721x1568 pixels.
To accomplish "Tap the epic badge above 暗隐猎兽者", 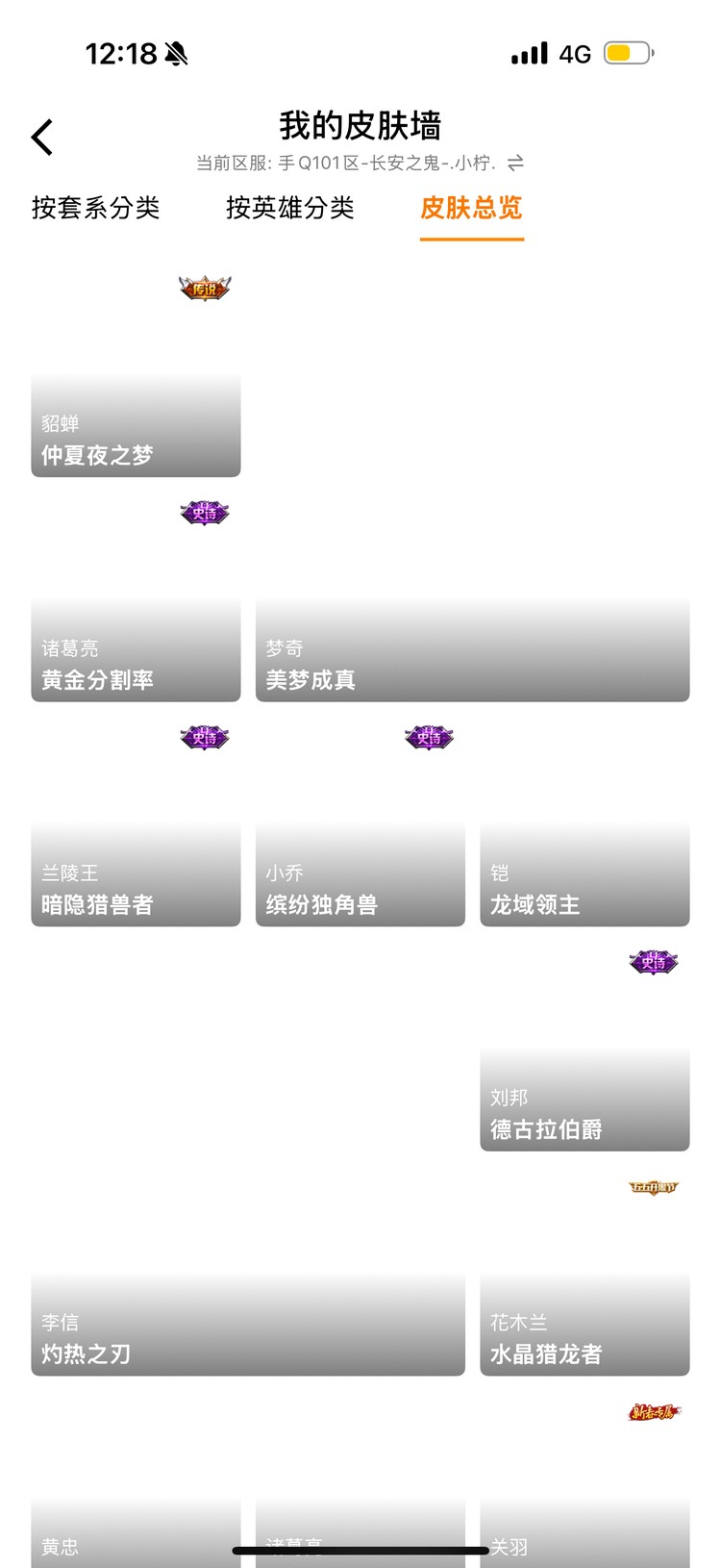I will 204,737.
